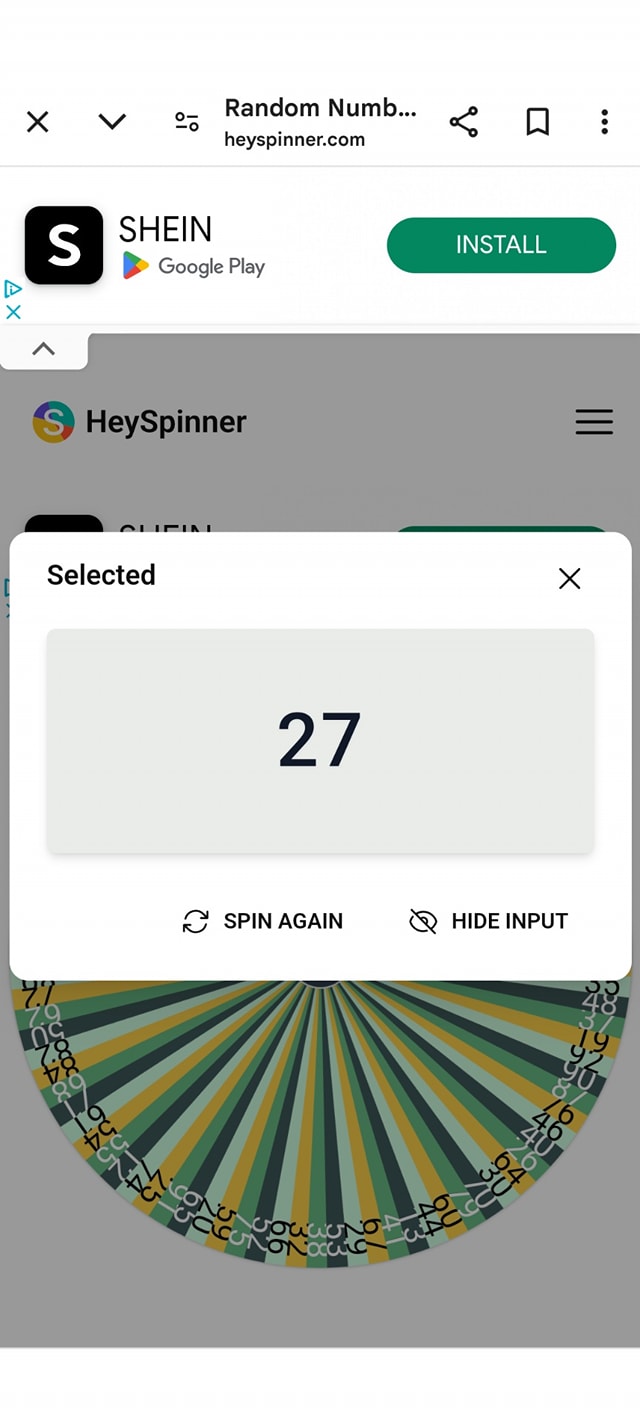This screenshot has width=640, height=1422.
Task: Minimize the tab with the down chevron
Action: click(x=112, y=122)
